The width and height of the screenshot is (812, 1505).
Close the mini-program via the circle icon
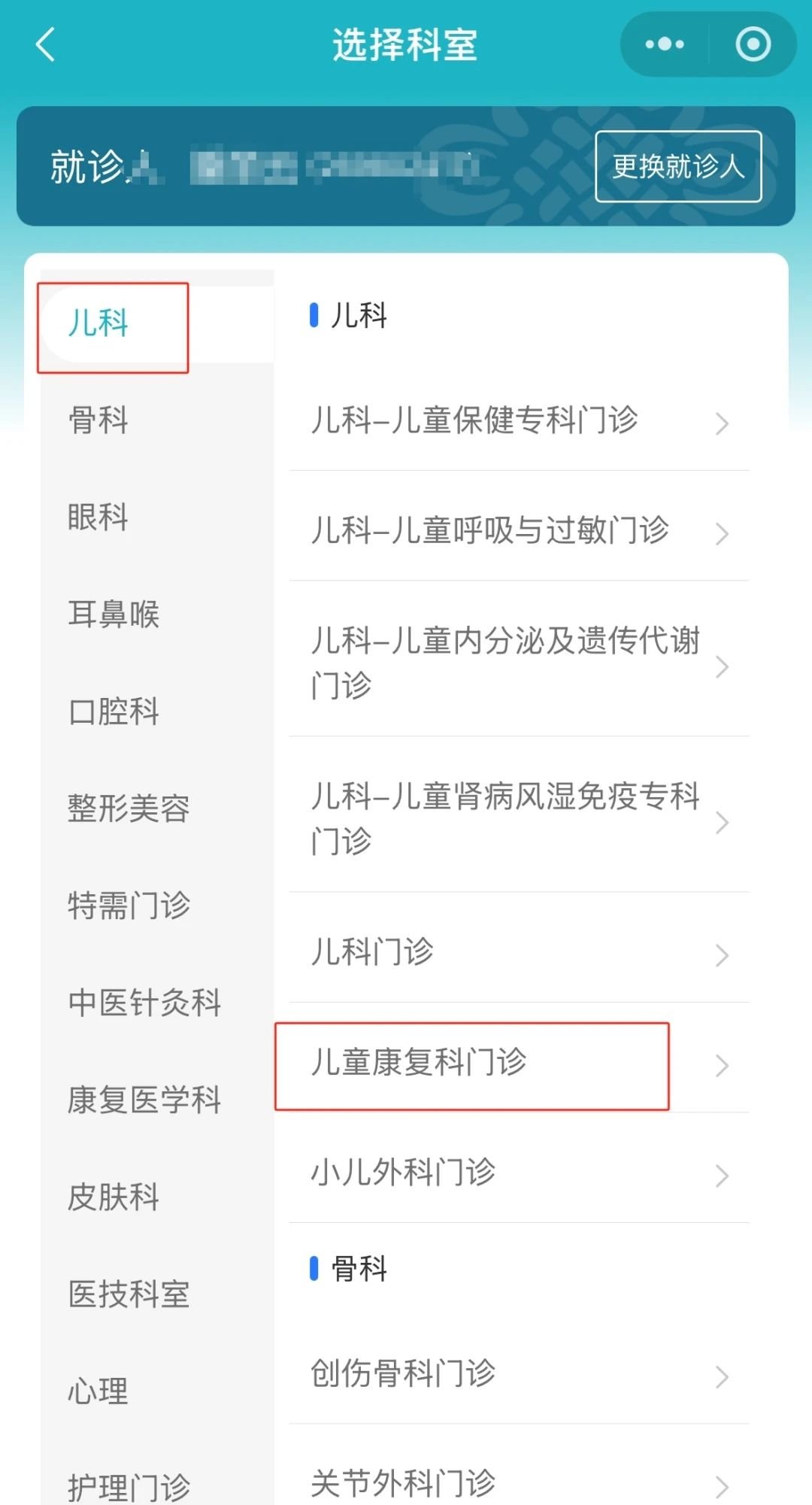(x=753, y=44)
